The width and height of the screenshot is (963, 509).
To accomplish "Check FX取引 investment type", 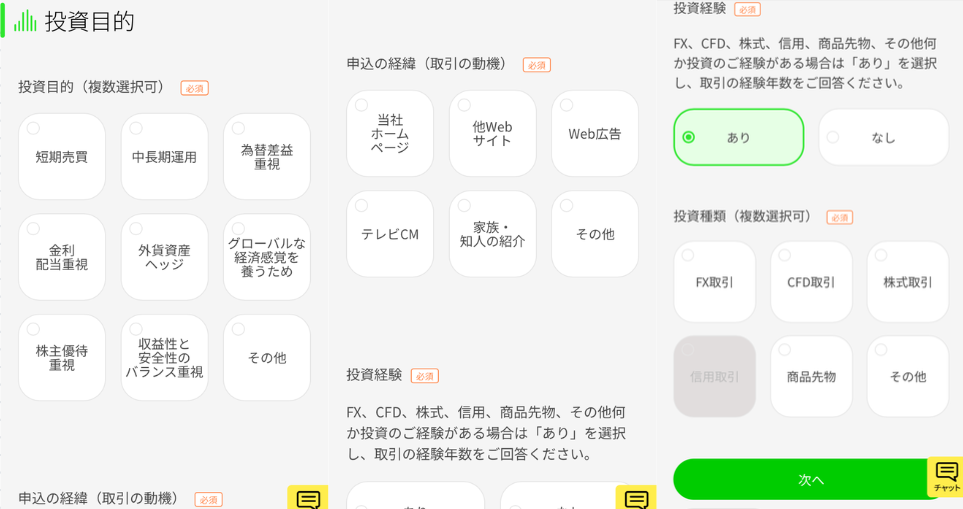I will (714, 282).
